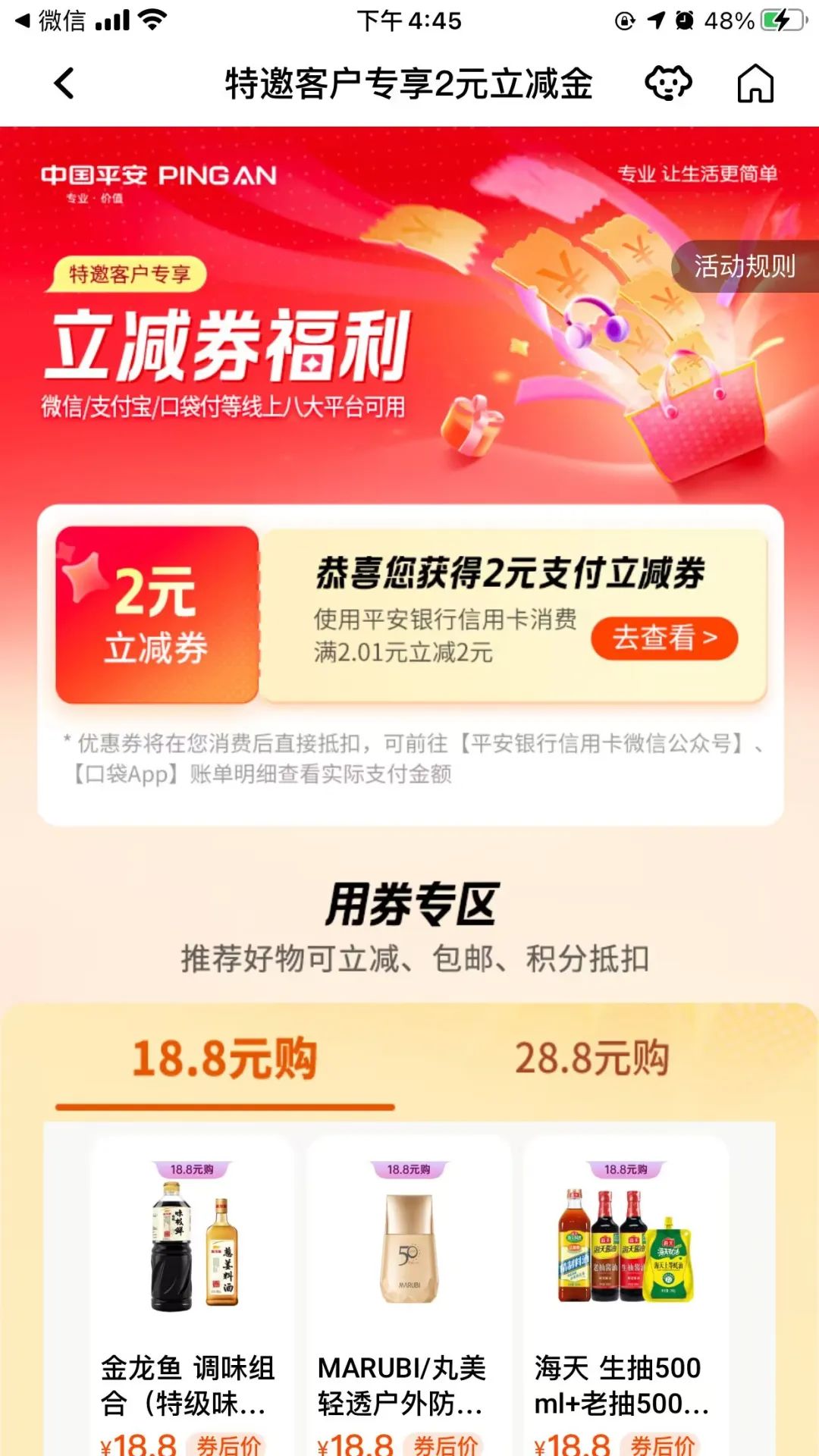Open the customer service mascot icon
This screenshot has height=1456, width=819.
[x=668, y=83]
